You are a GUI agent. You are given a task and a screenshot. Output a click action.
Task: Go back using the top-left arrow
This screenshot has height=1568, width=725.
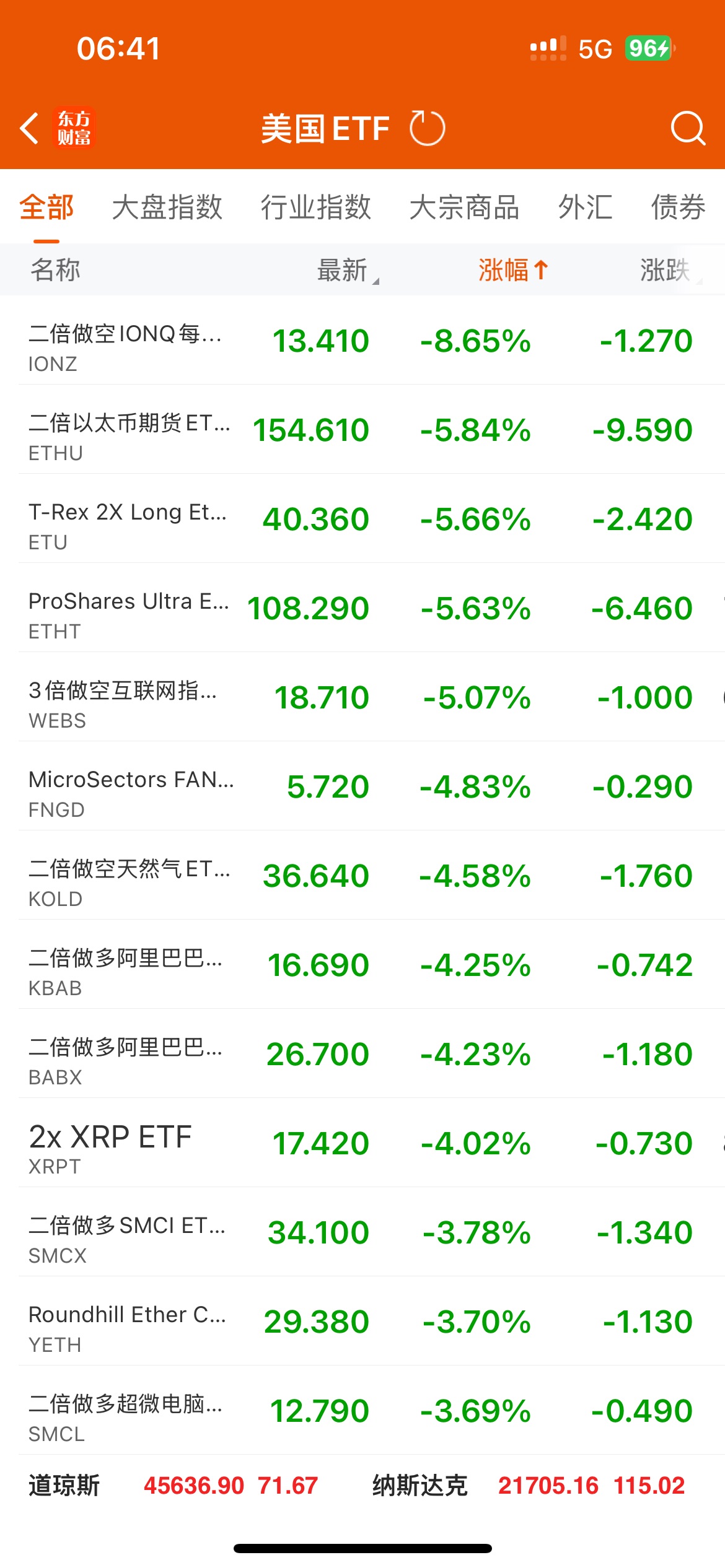point(29,128)
